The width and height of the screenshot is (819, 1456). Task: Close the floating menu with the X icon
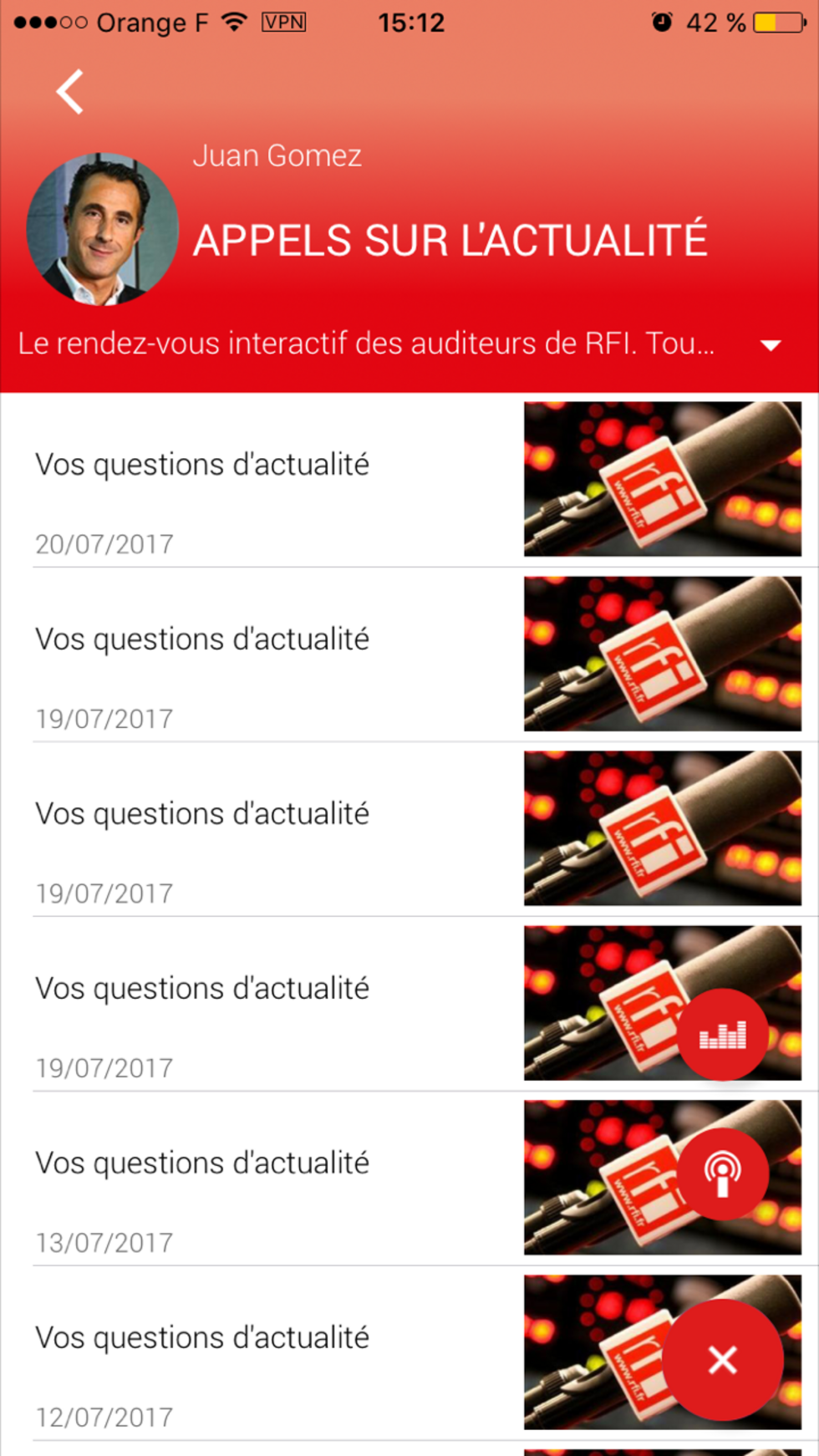click(x=724, y=1360)
